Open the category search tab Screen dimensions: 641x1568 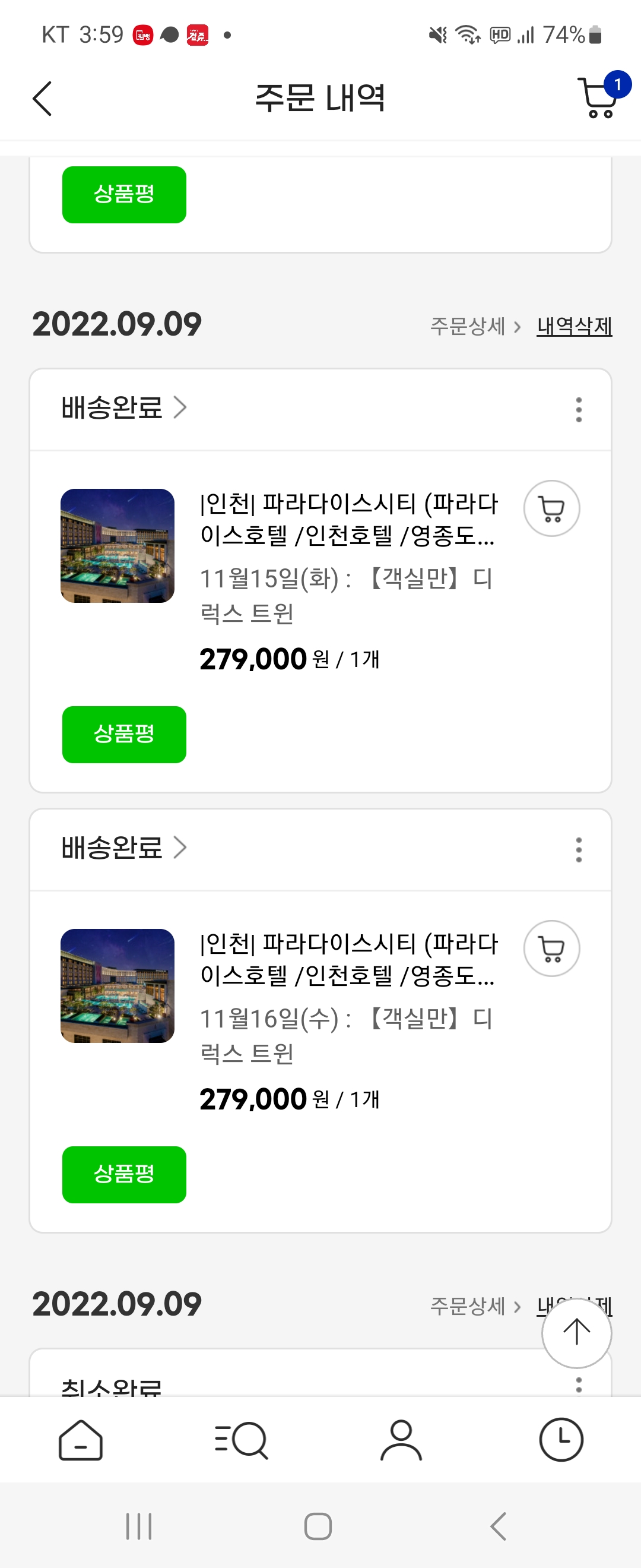241,1440
